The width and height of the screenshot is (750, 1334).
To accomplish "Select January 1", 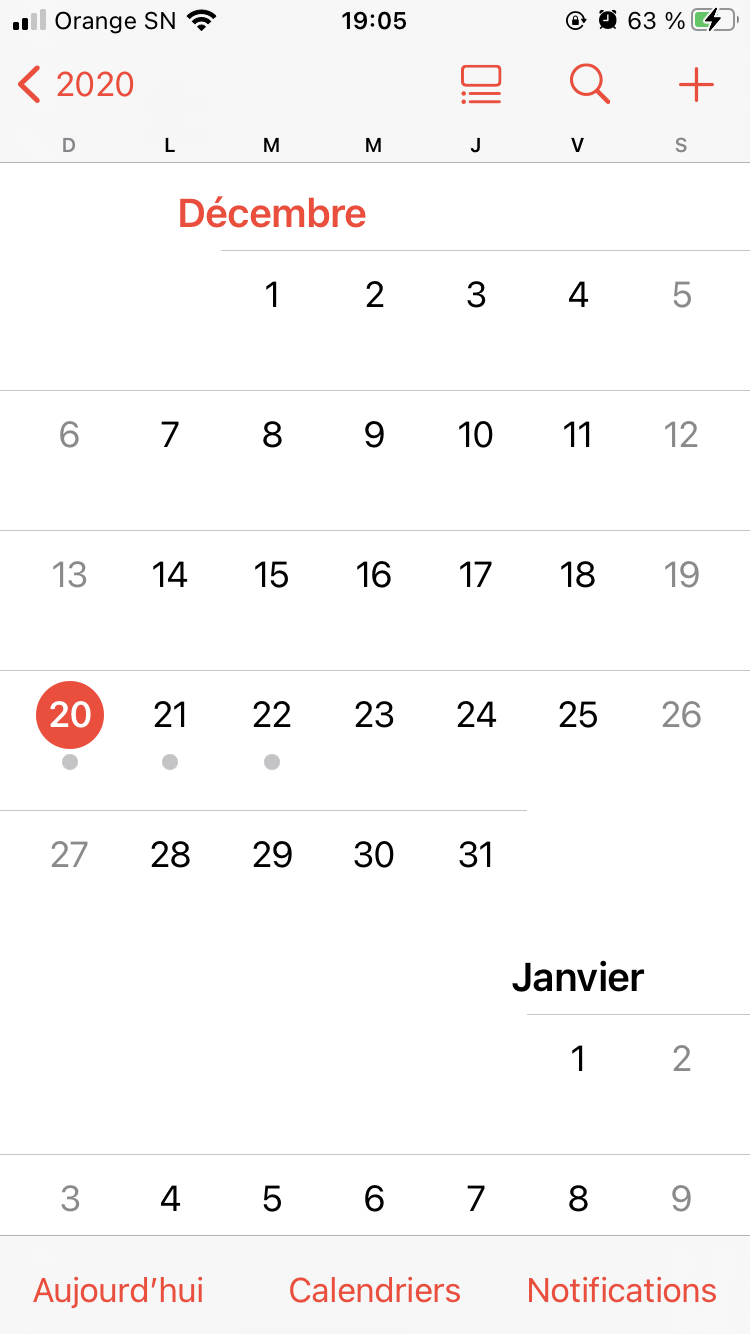I will [x=578, y=1058].
